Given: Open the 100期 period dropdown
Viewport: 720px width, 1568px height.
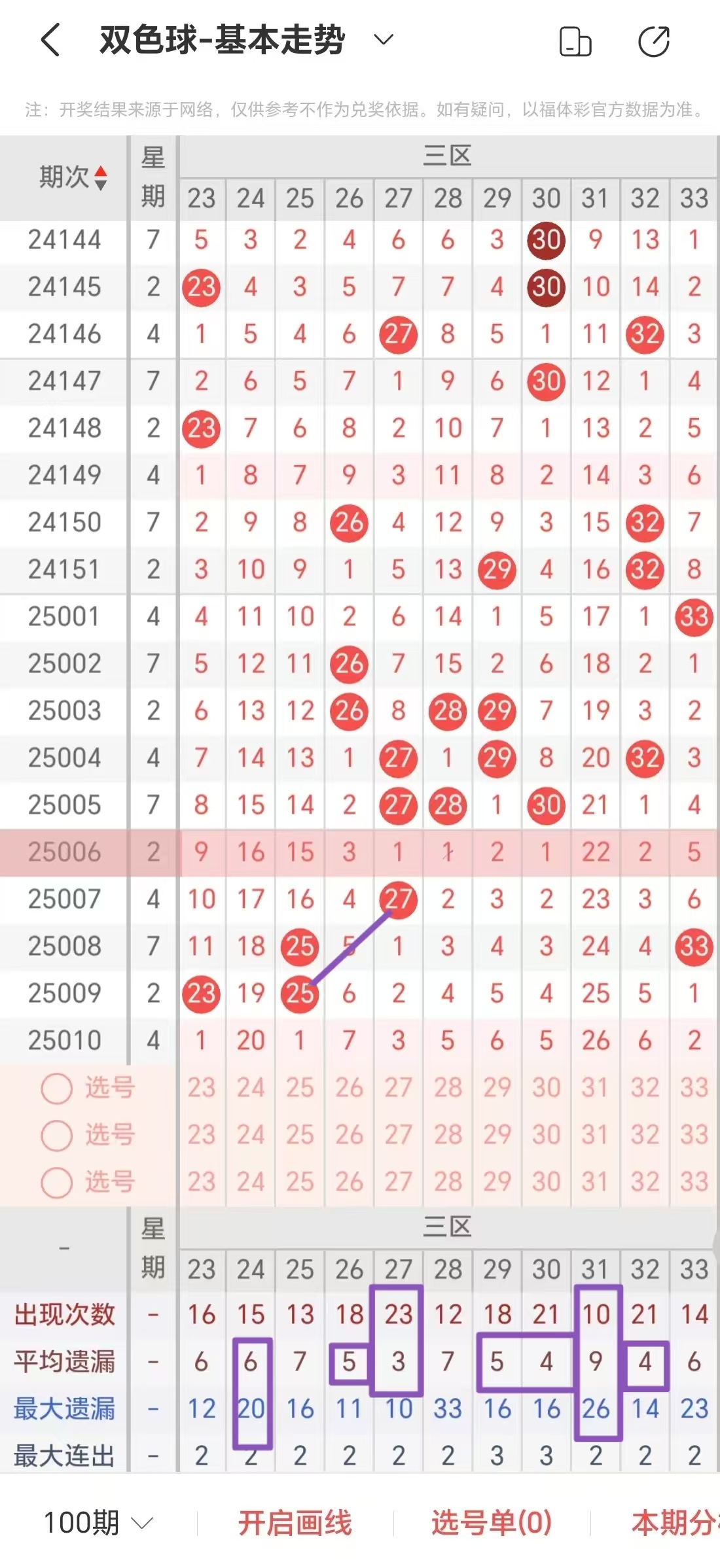Looking at the screenshot, I should 98,1523.
